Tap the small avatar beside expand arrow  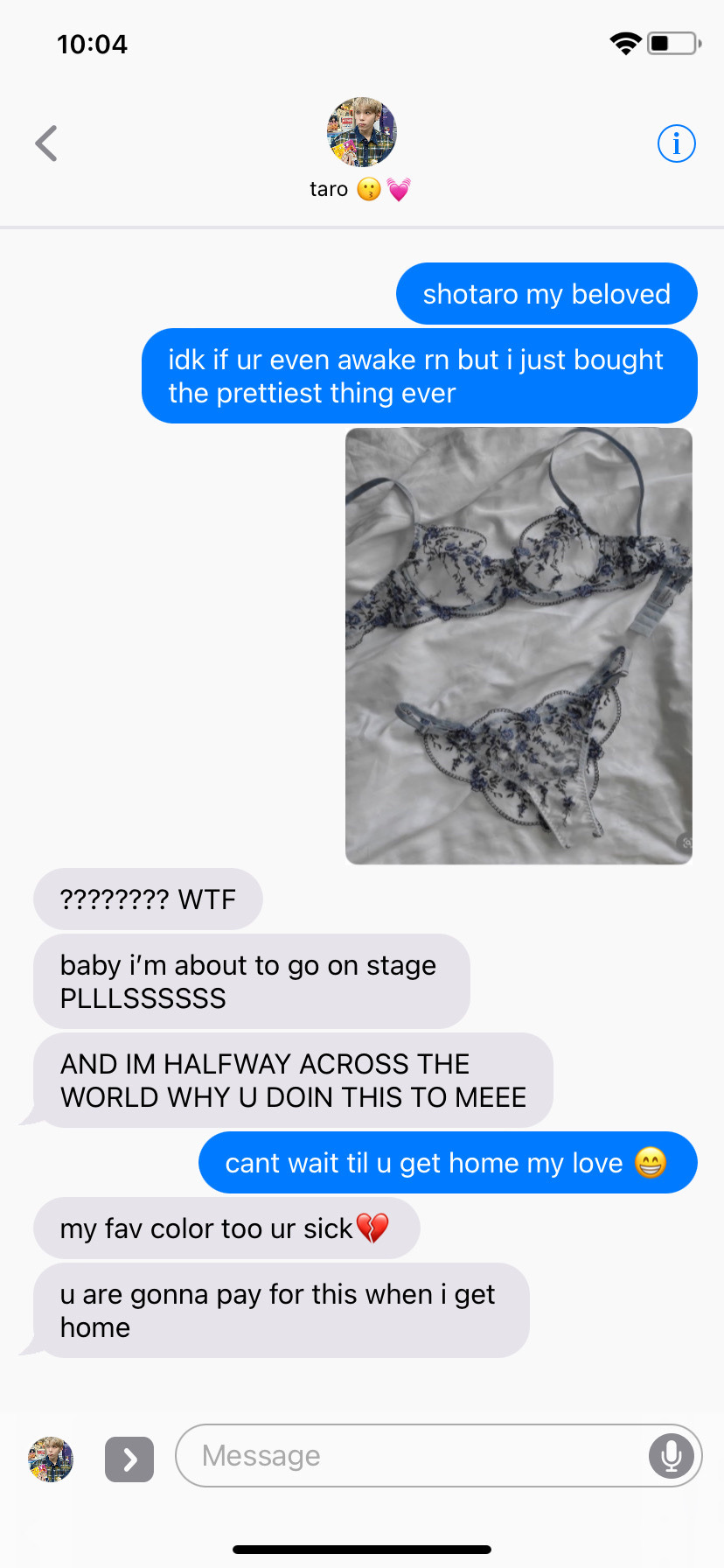(51, 1459)
